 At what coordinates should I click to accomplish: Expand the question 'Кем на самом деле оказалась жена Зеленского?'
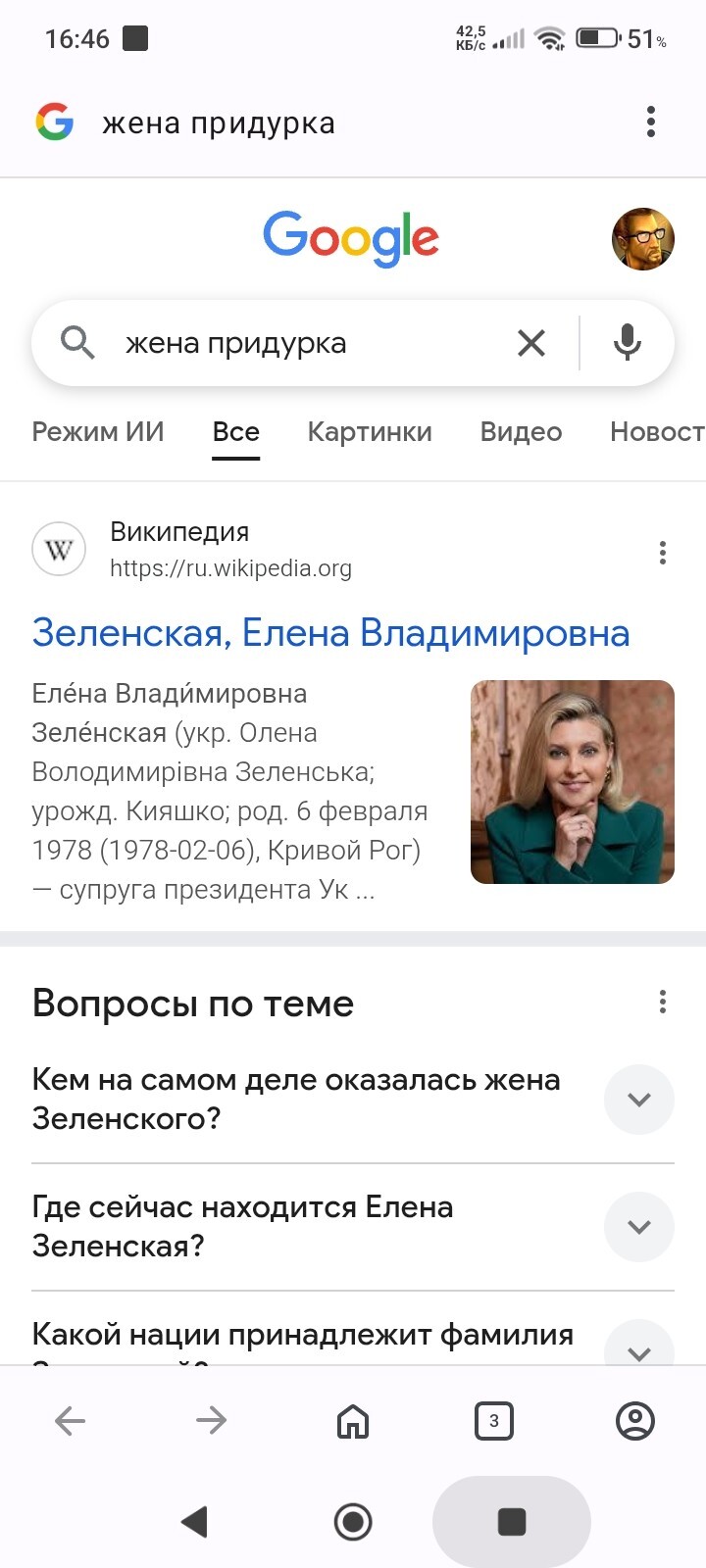(639, 1099)
